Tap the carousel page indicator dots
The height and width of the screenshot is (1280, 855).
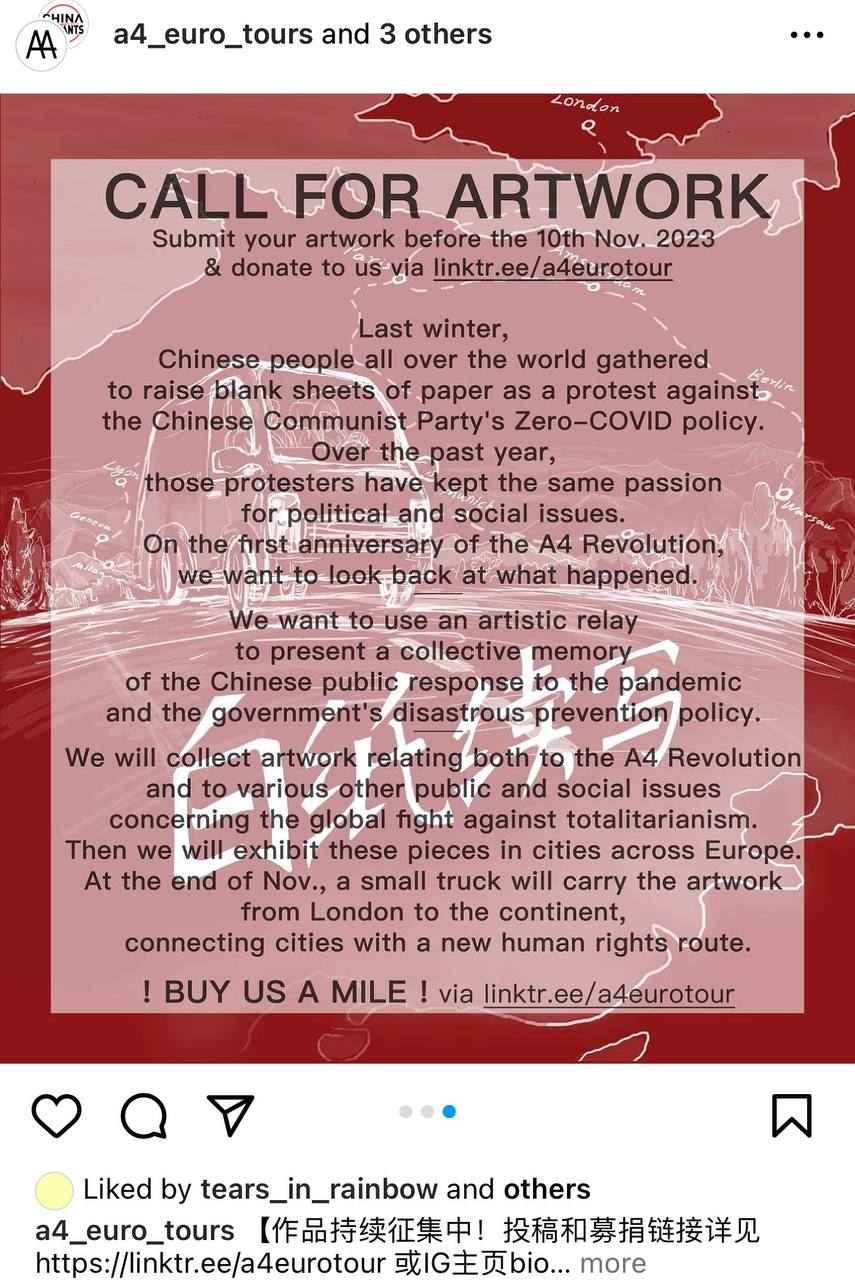[427, 1111]
